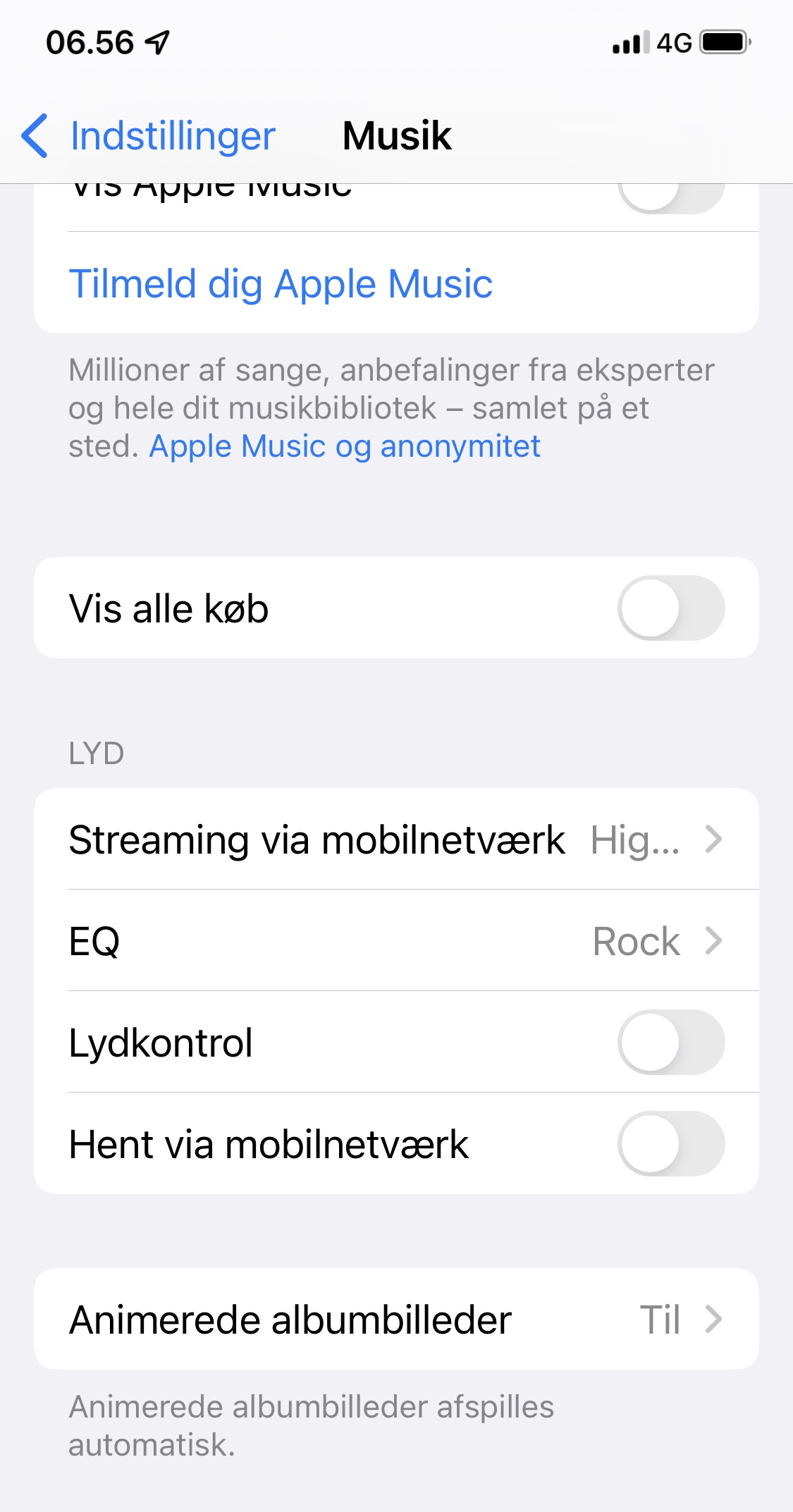The height and width of the screenshot is (1512, 793).
Task: Open the EQ setting row
Action: click(x=396, y=940)
